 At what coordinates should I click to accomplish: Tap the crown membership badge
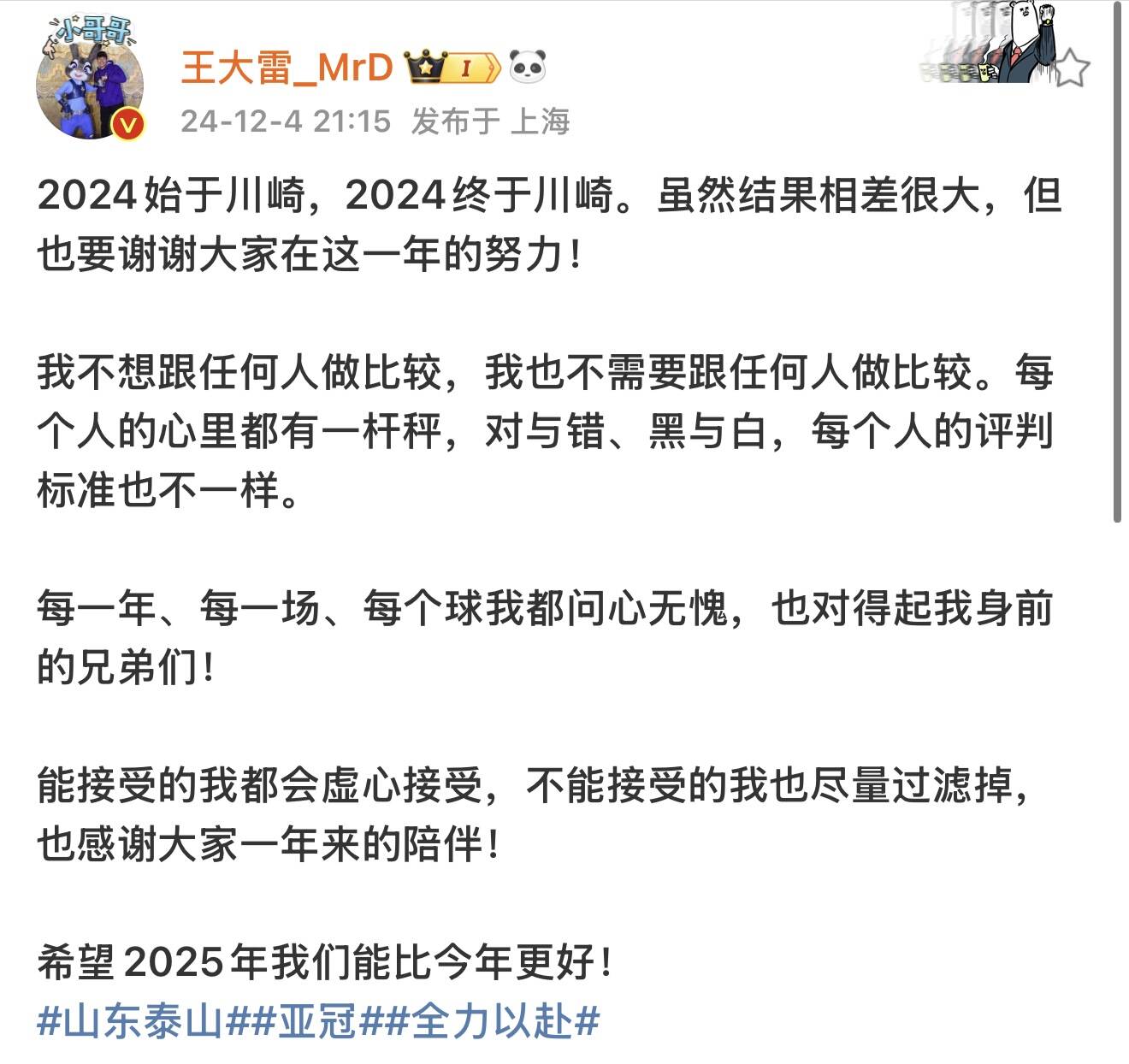pyautogui.click(x=452, y=68)
